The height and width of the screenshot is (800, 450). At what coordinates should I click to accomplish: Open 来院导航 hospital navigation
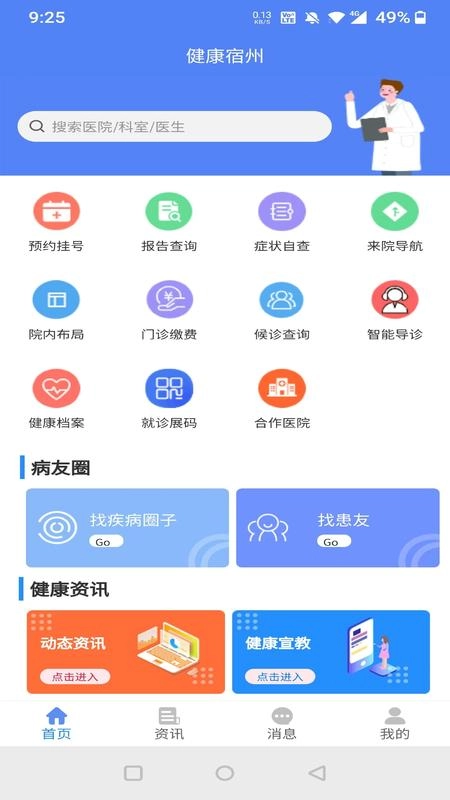[394, 222]
